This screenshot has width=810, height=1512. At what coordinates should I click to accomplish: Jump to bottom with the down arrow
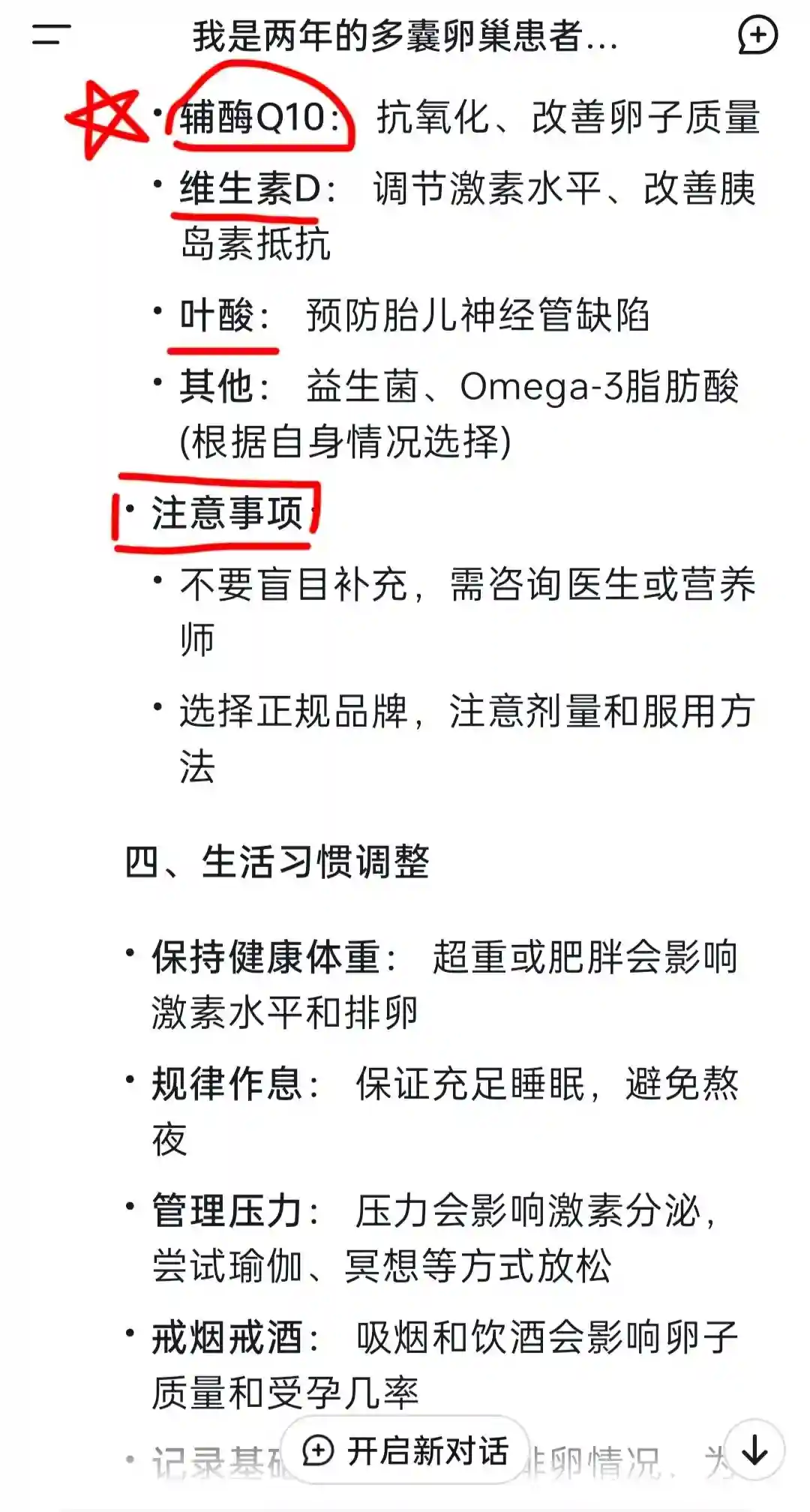(754, 1450)
